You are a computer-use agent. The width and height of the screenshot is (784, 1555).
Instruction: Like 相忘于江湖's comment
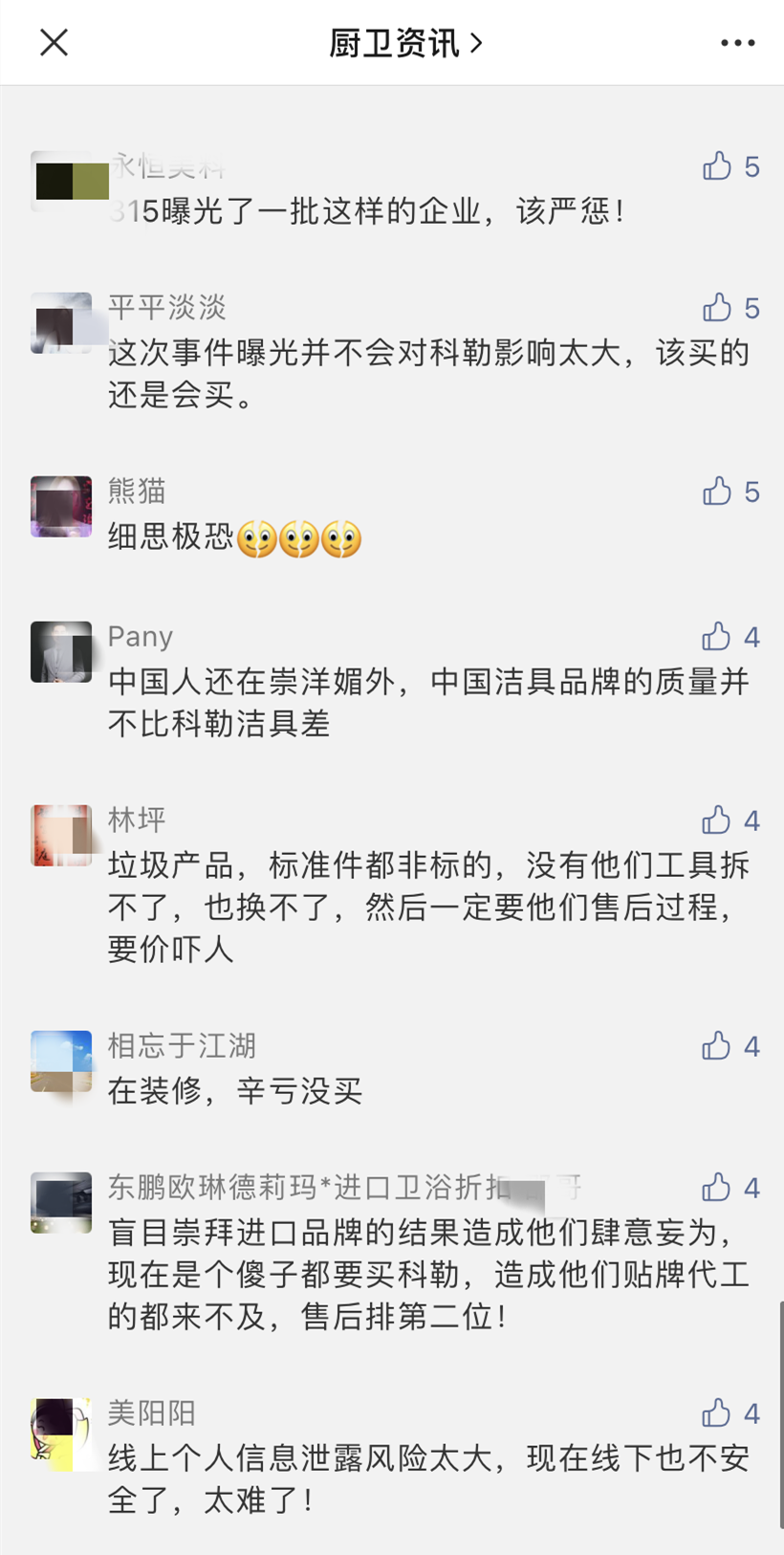pos(717,1046)
